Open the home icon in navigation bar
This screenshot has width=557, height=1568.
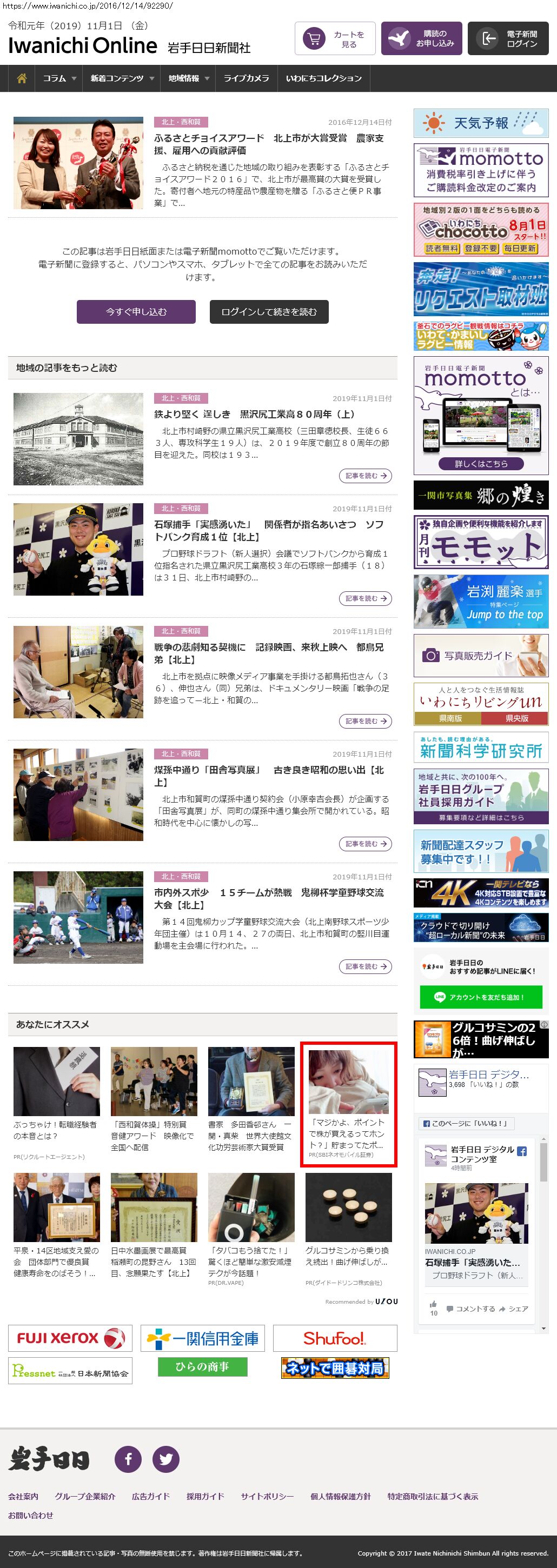click(22, 78)
